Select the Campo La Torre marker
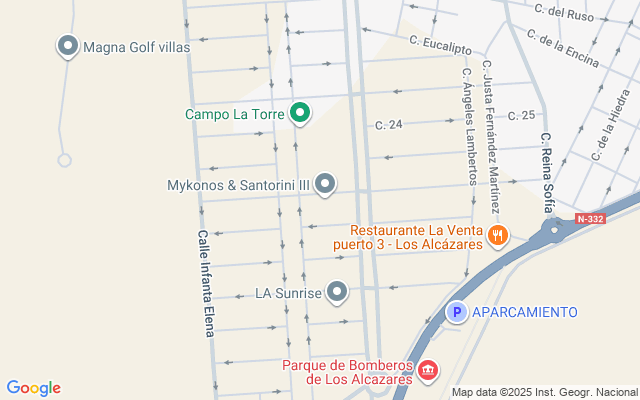The width and height of the screenshot is (640, 400). [299, 114]
